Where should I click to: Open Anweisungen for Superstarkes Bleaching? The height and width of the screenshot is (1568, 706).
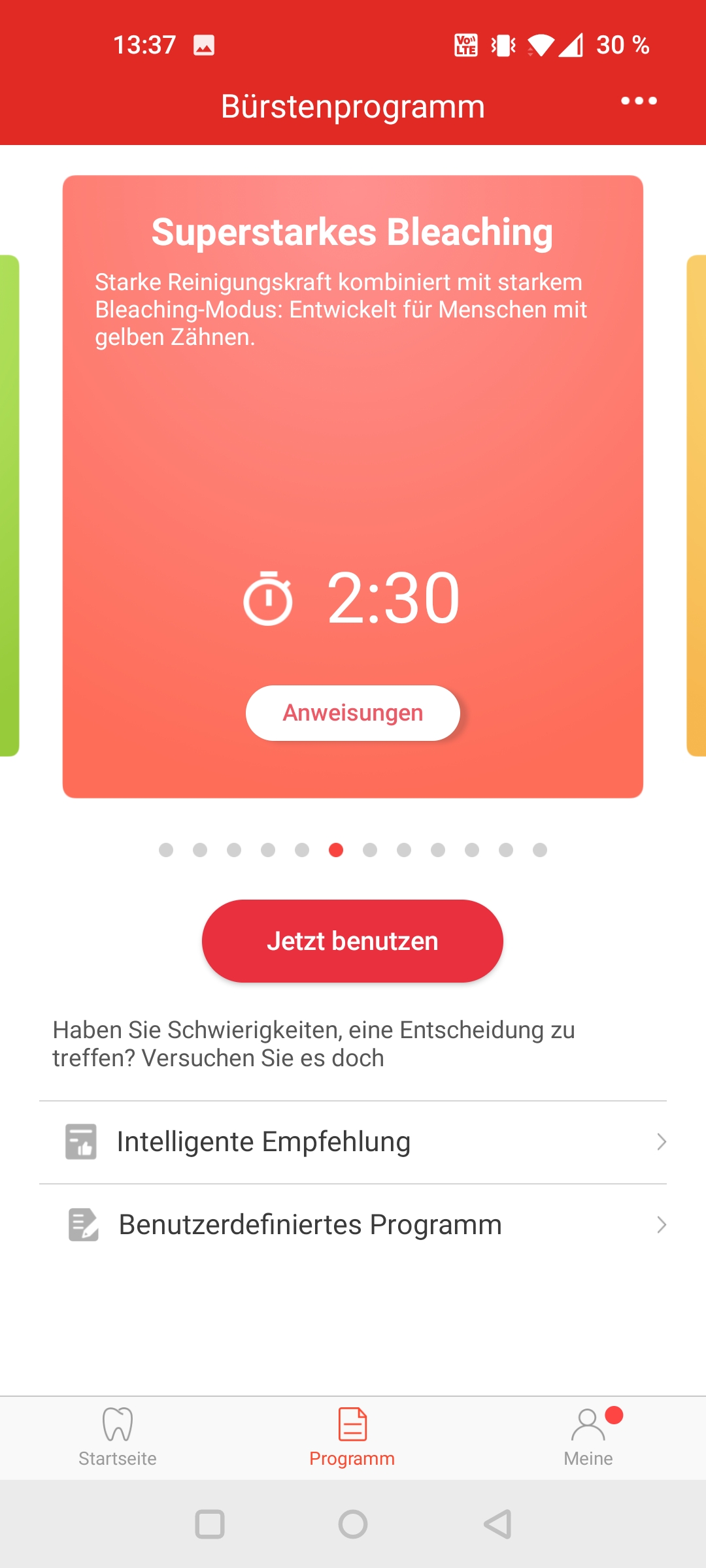click(x=353, y=713)
